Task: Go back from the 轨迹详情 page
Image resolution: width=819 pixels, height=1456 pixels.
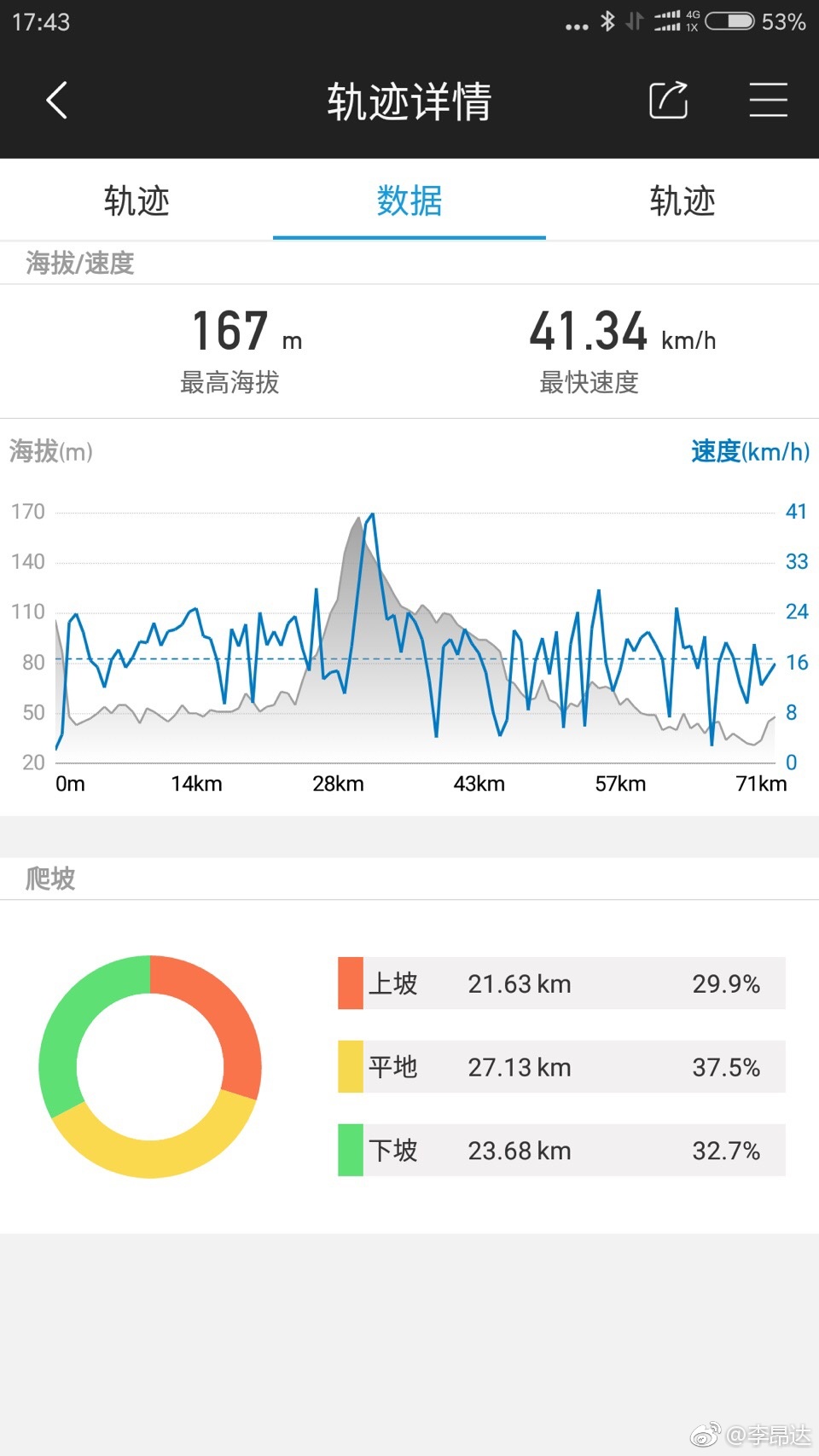Action: (x=56, y=101)
